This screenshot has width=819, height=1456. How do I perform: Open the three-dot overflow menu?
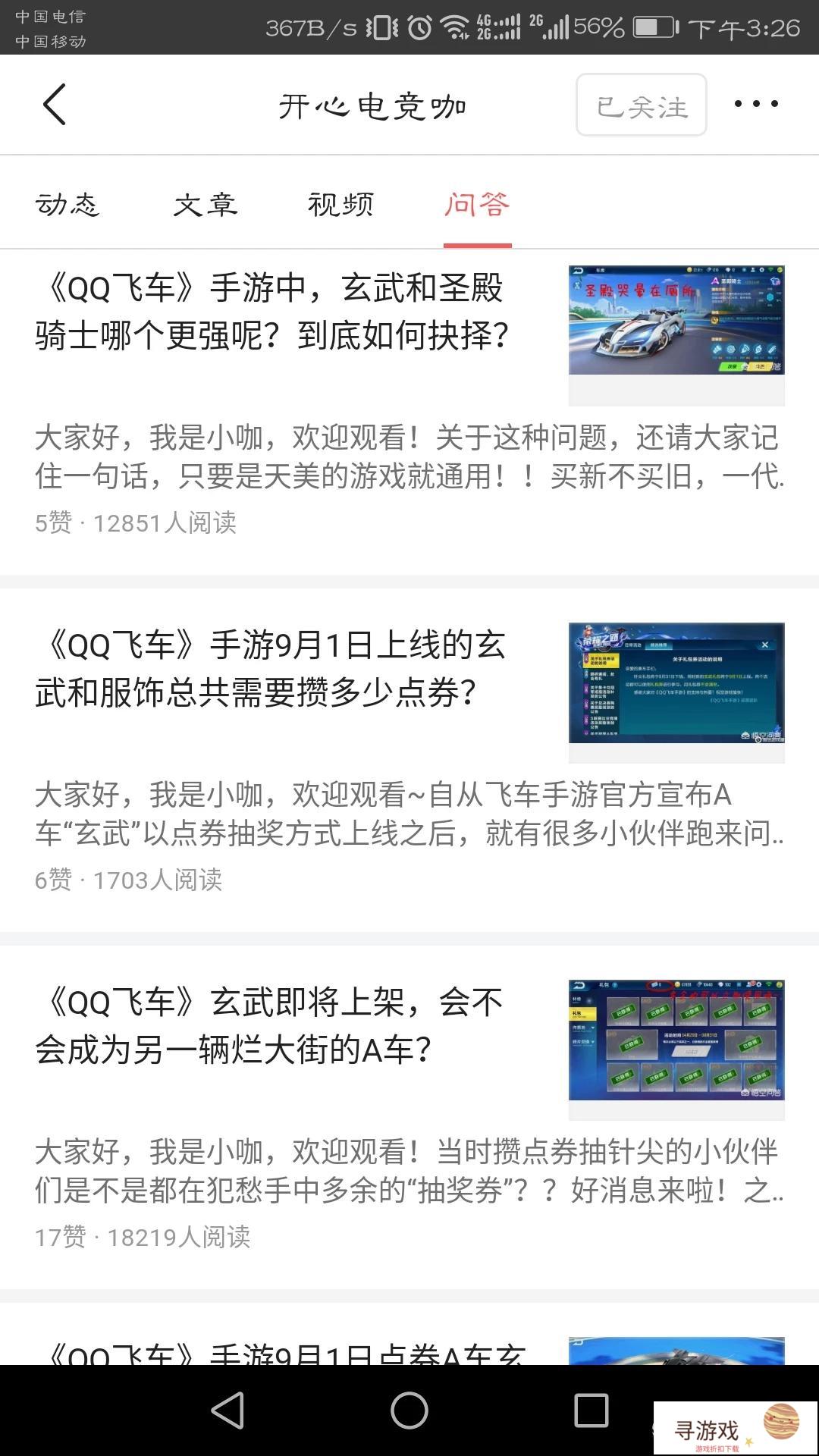tap(756, 104)
